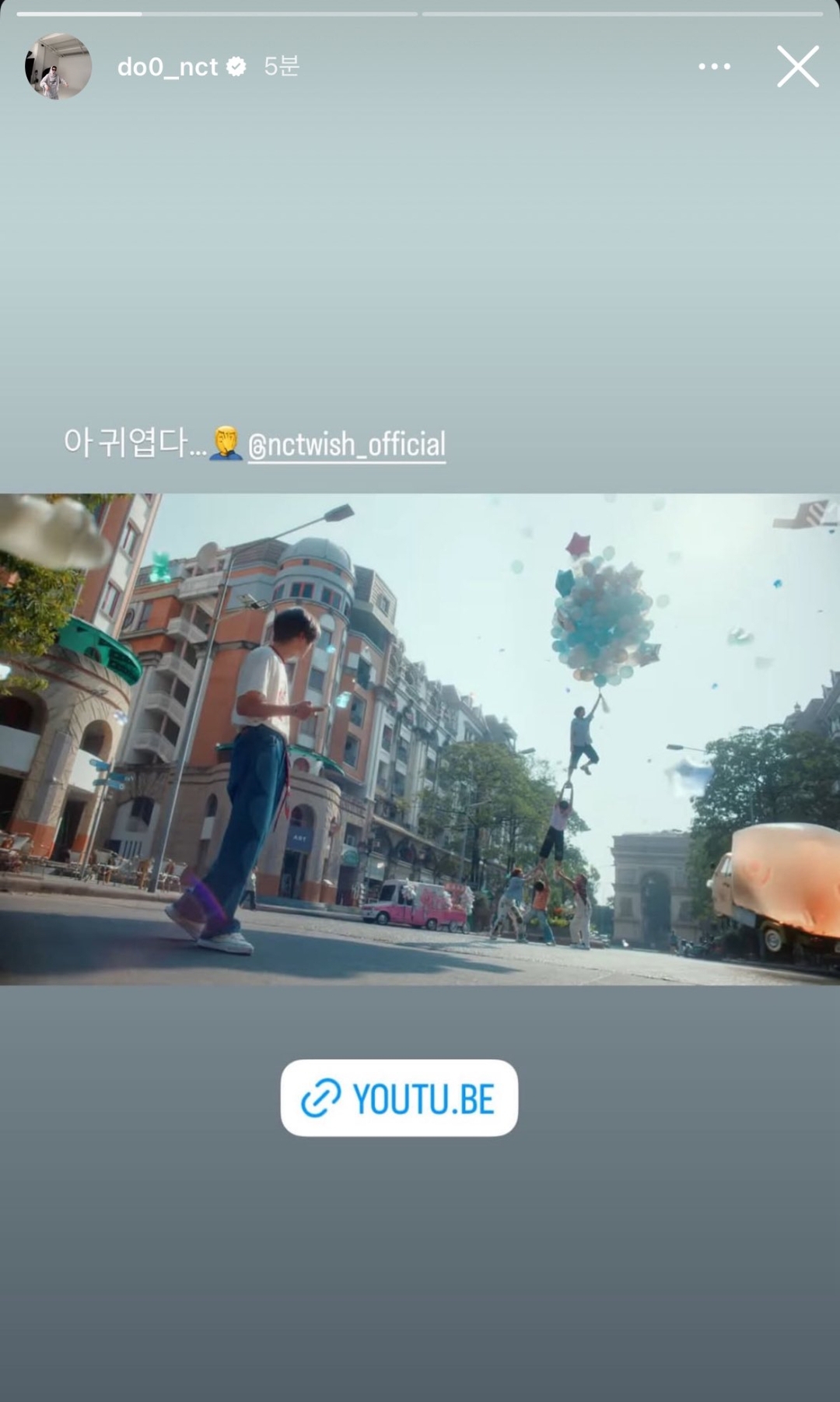This screenshot has width=840, height=1402.
Task: Open the YOUTU.BE link sticker
Action: 399,1098
